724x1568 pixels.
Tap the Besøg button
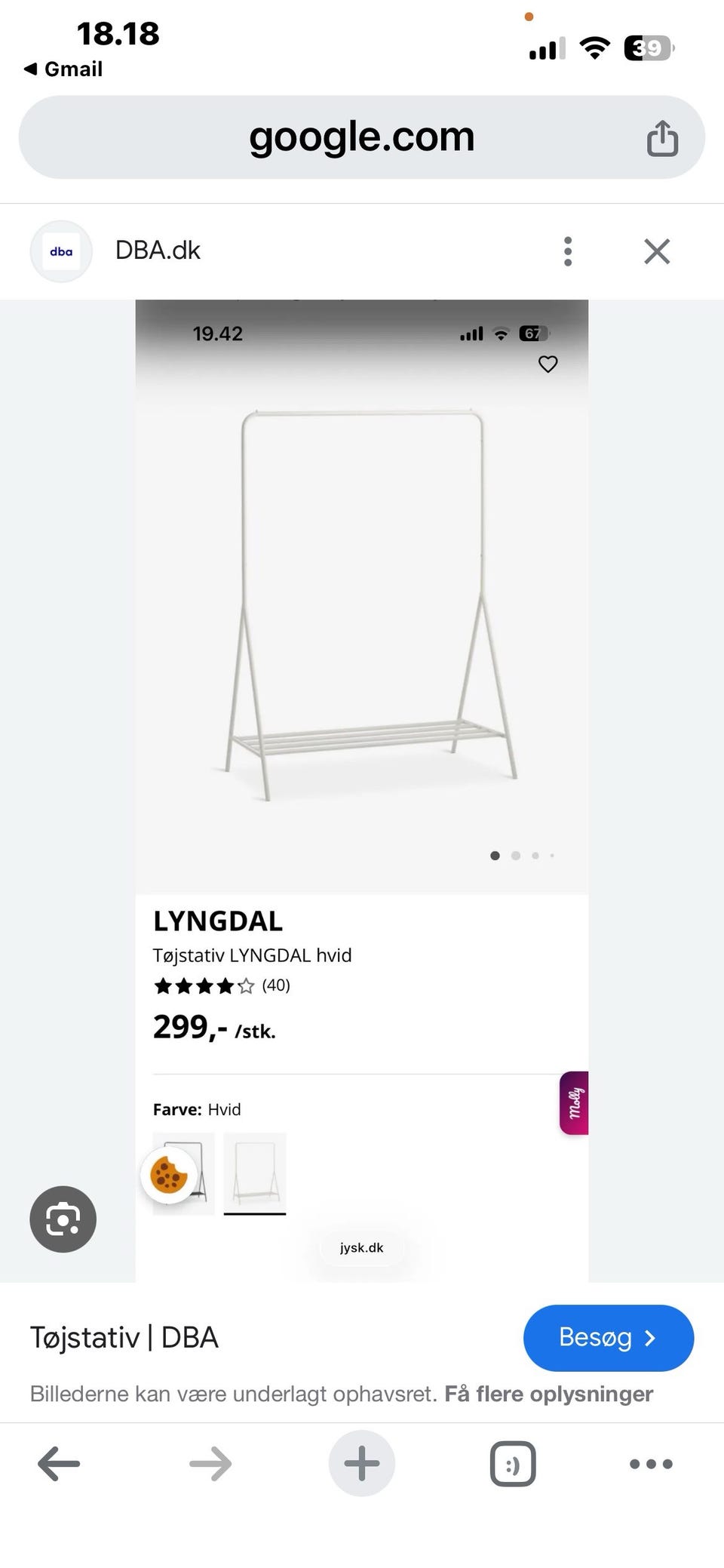click(x=609, y=1338)
